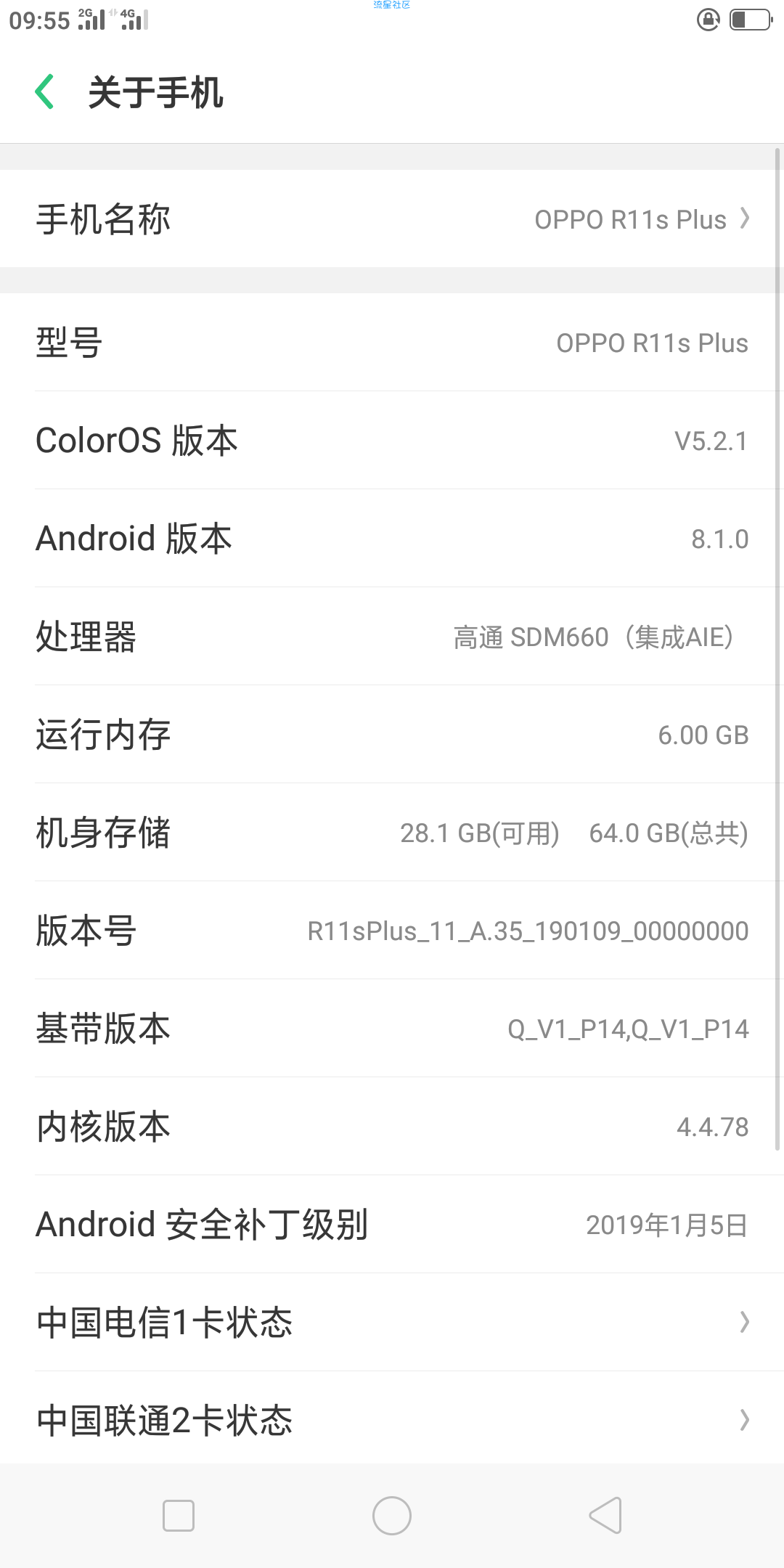Open recent apps with the square button
Viewport: 784px width, 1568px height.
[179, 1516]
